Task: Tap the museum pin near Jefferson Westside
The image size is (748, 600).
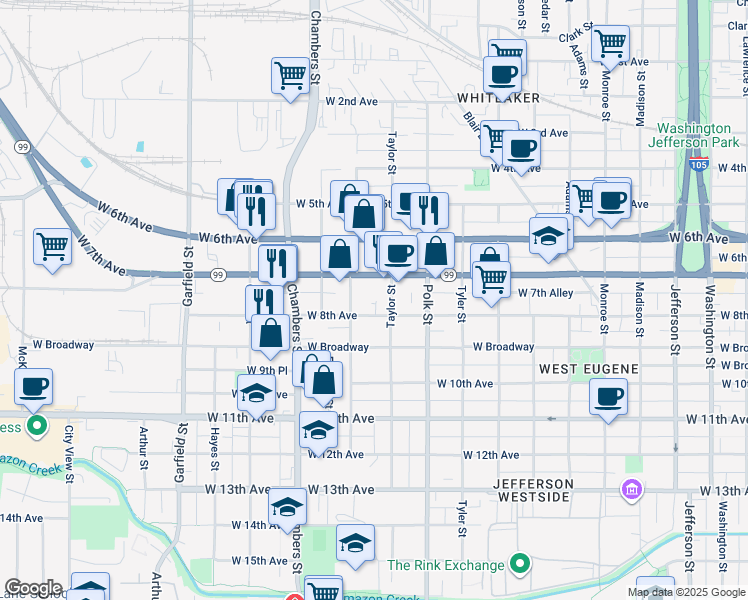Action: (x=631, y=490)
